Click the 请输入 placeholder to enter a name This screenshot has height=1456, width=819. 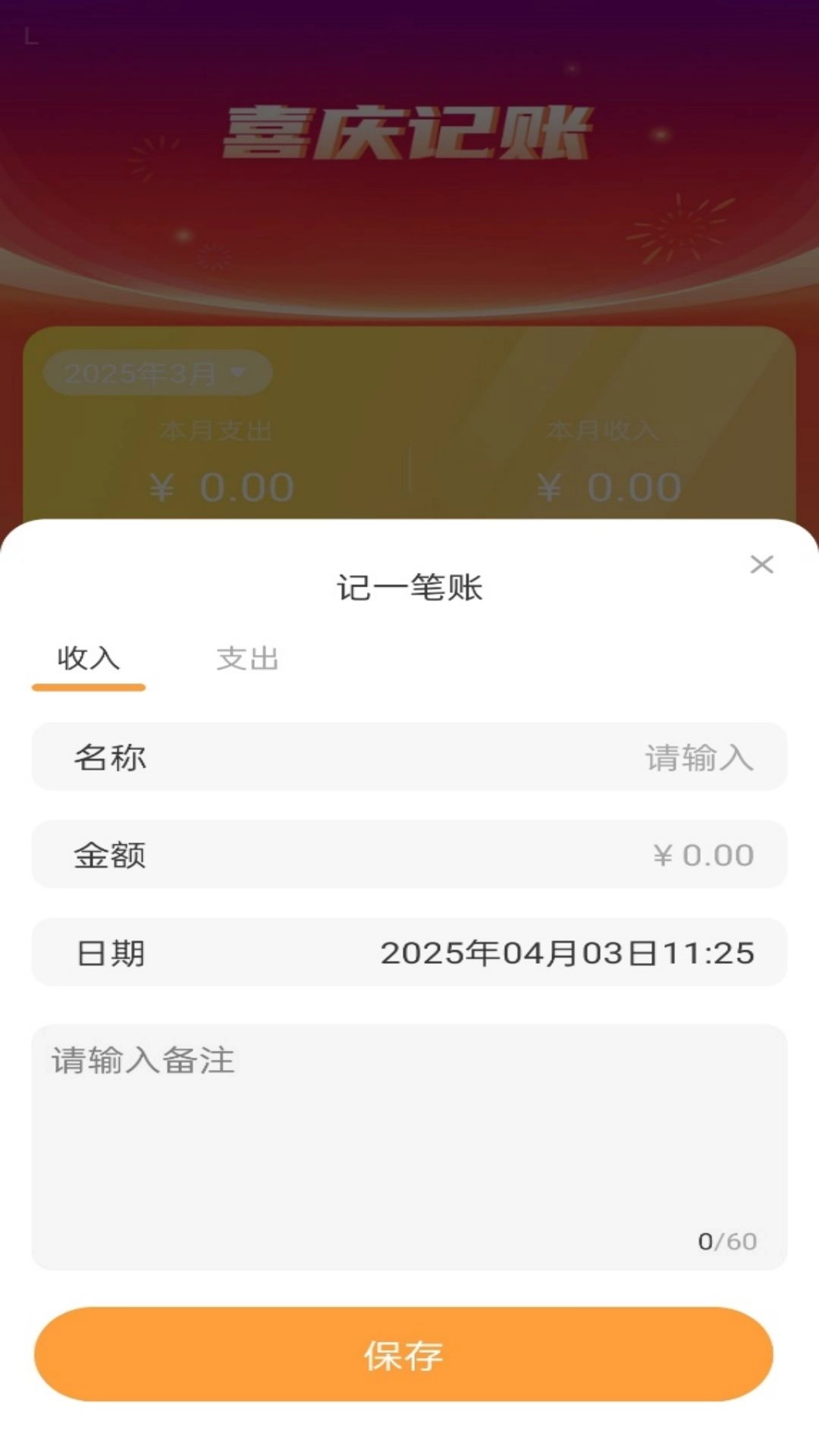coord(699,758)
